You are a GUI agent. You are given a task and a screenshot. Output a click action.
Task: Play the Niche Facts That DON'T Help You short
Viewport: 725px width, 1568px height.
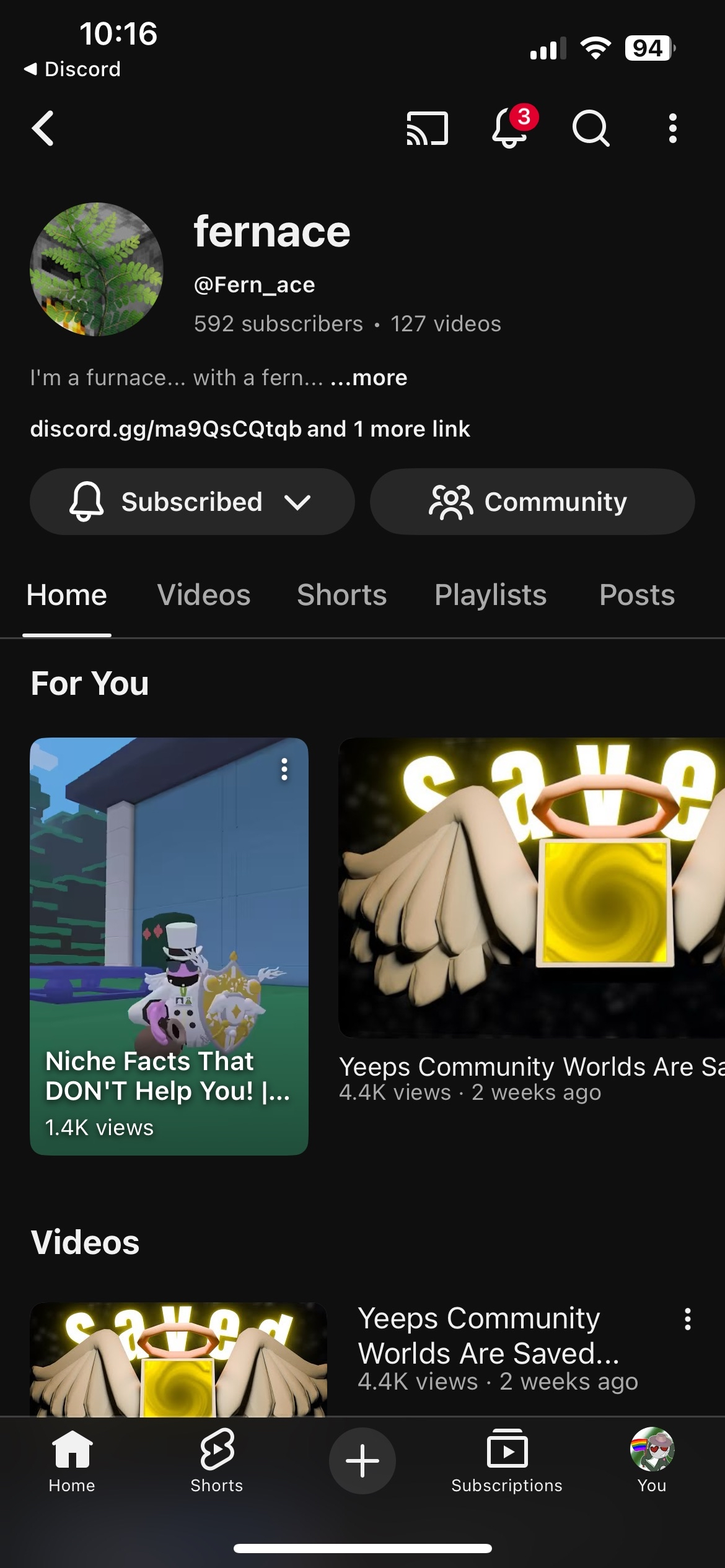(x=169, y=946)
